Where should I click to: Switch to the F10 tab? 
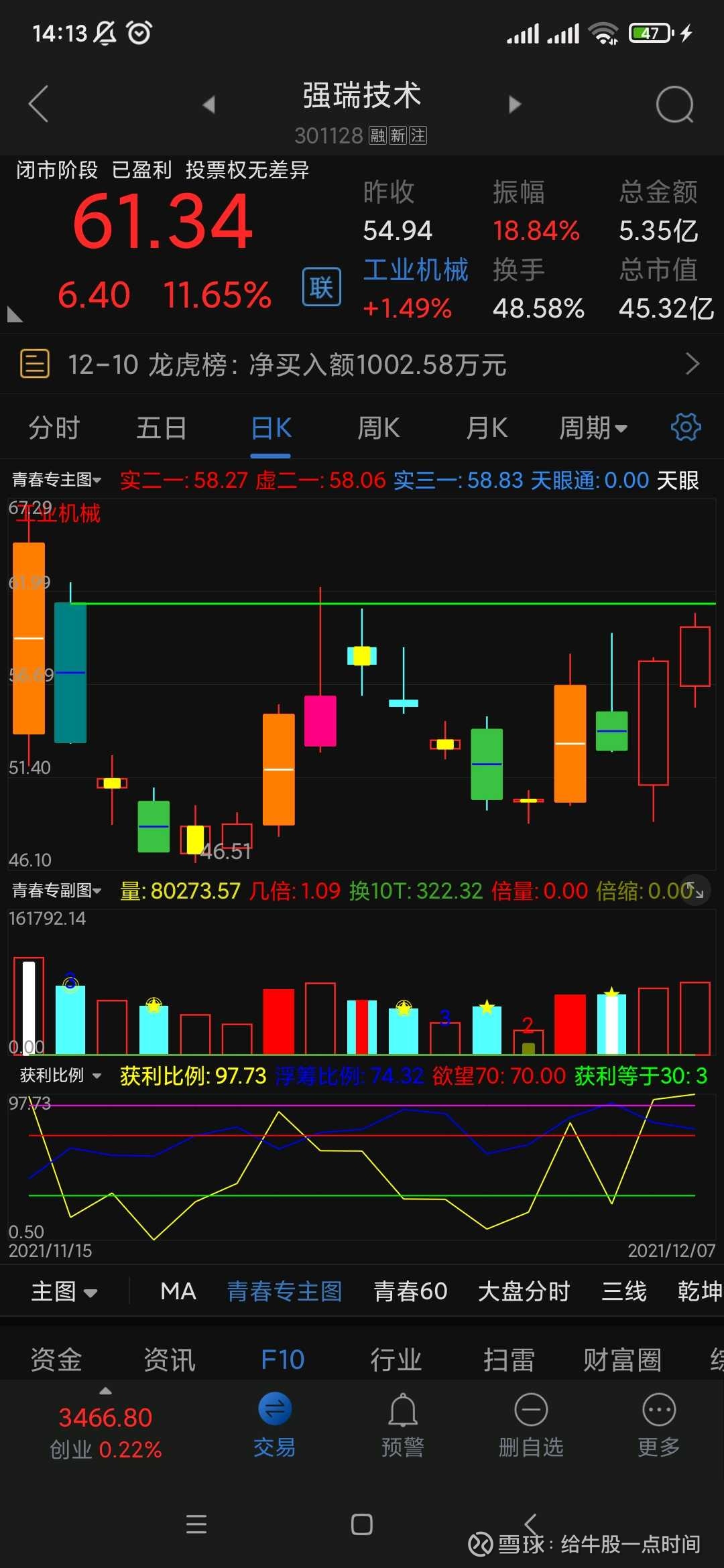point(281,1358)
